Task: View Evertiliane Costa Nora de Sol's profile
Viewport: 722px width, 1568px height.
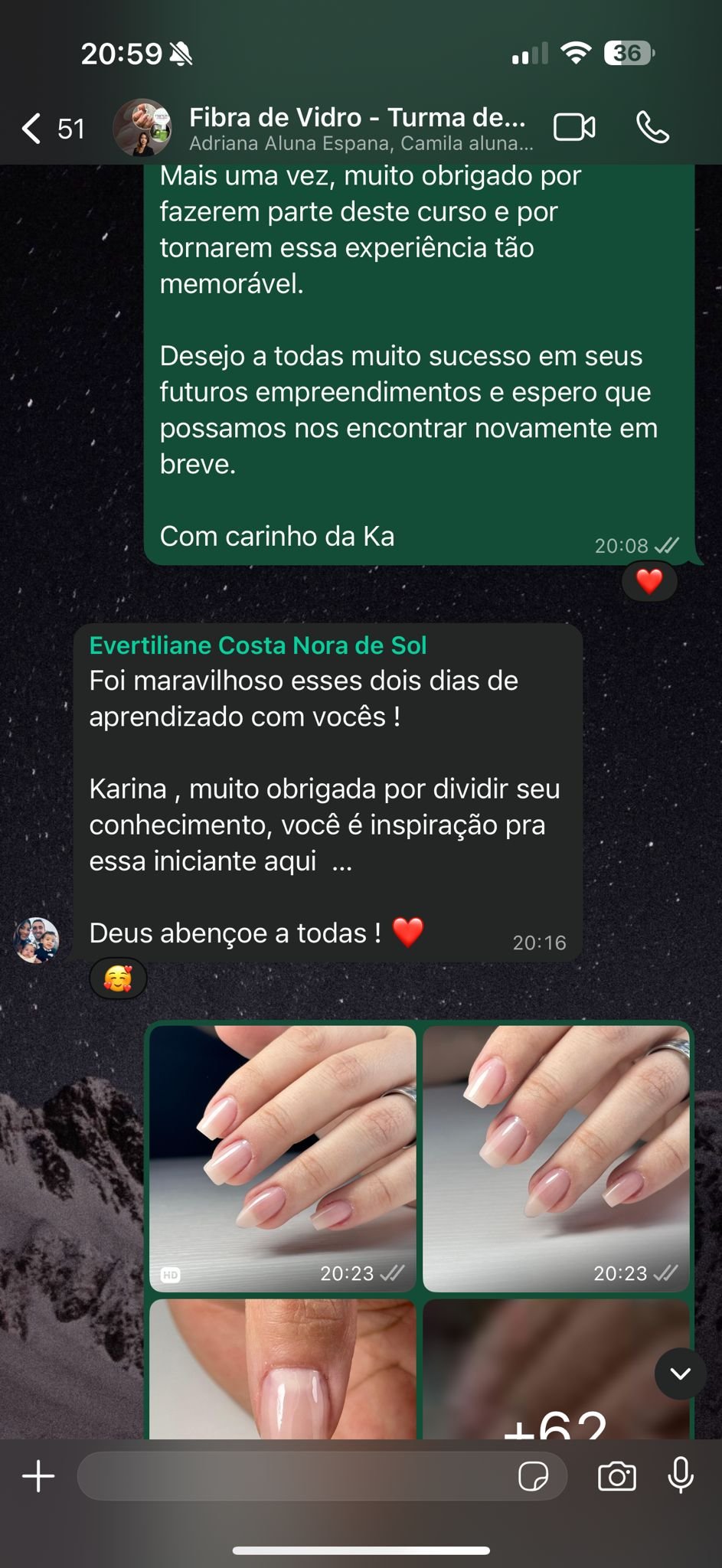Action: click(x=257, y=645)
